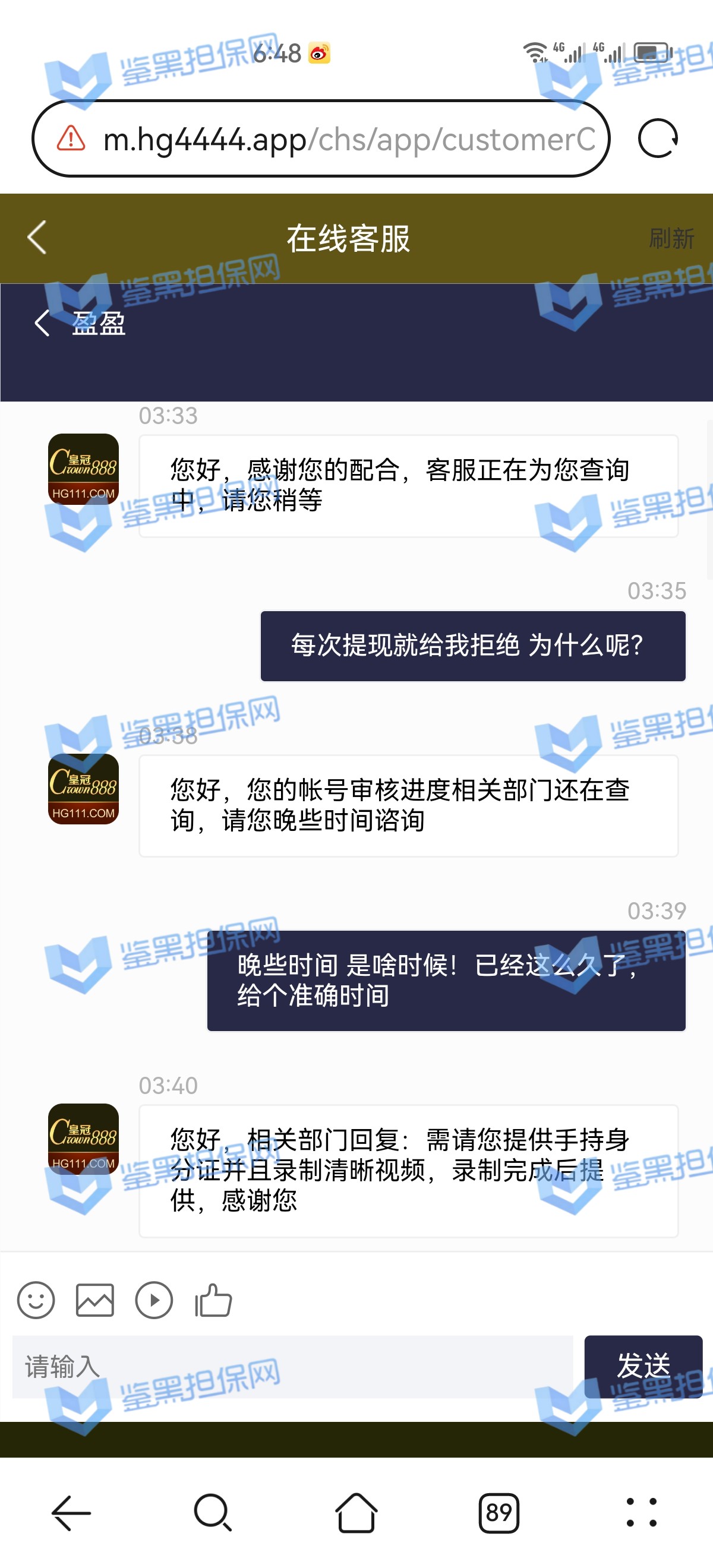Open the 89 tabs switcher
Screen dimensions: 713x1568
pyautogui.click(x=499, y=1513)
